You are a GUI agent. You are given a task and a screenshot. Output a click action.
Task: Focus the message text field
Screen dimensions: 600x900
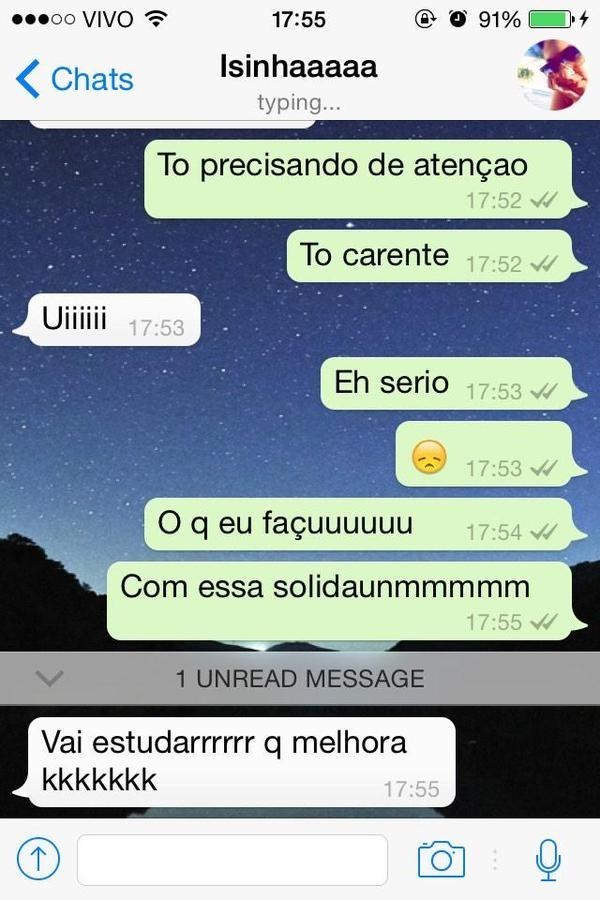[x=232, y=860]
